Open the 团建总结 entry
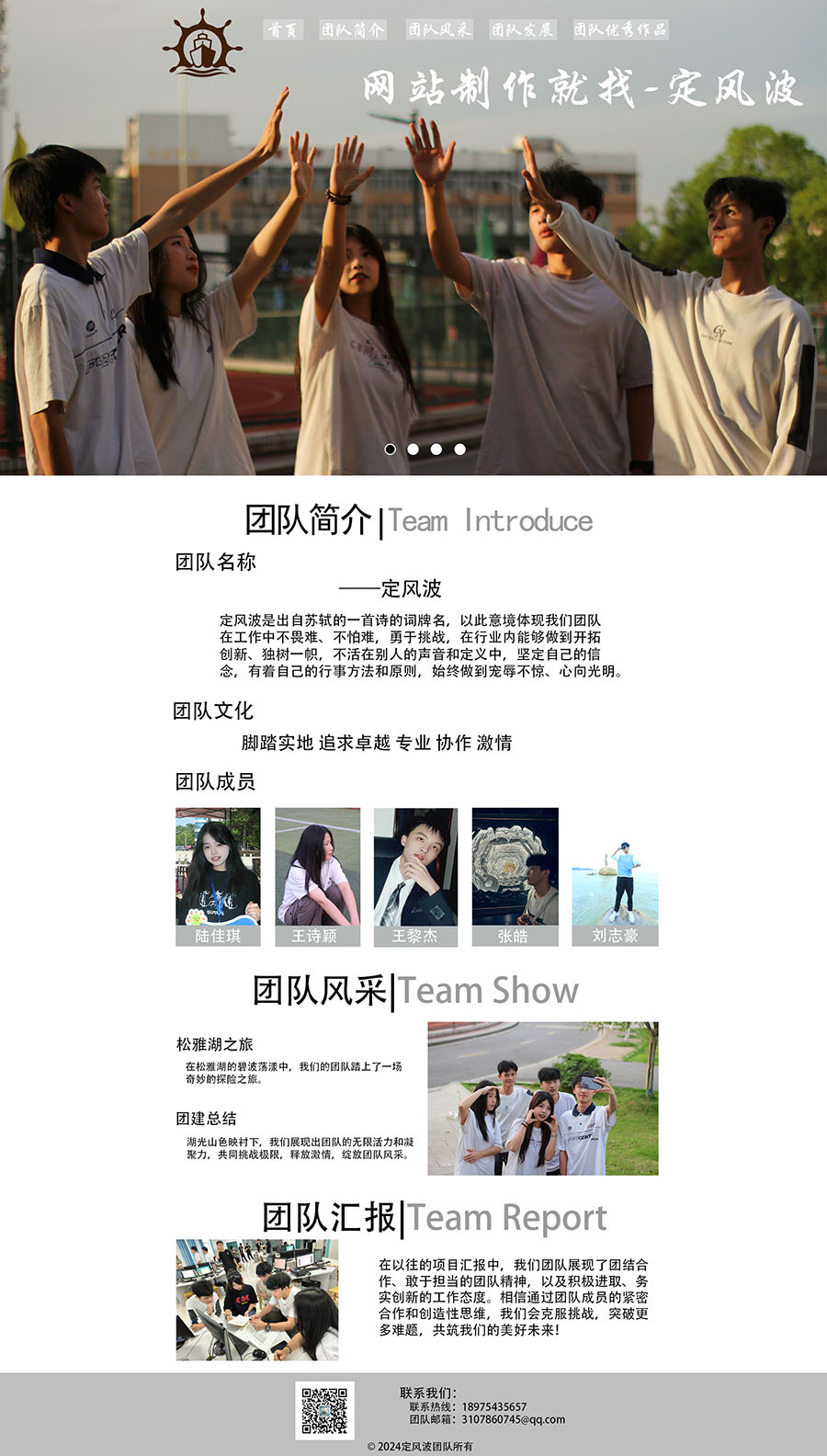This screenshot has height=1456, width=827. [x=207, y=1119]
